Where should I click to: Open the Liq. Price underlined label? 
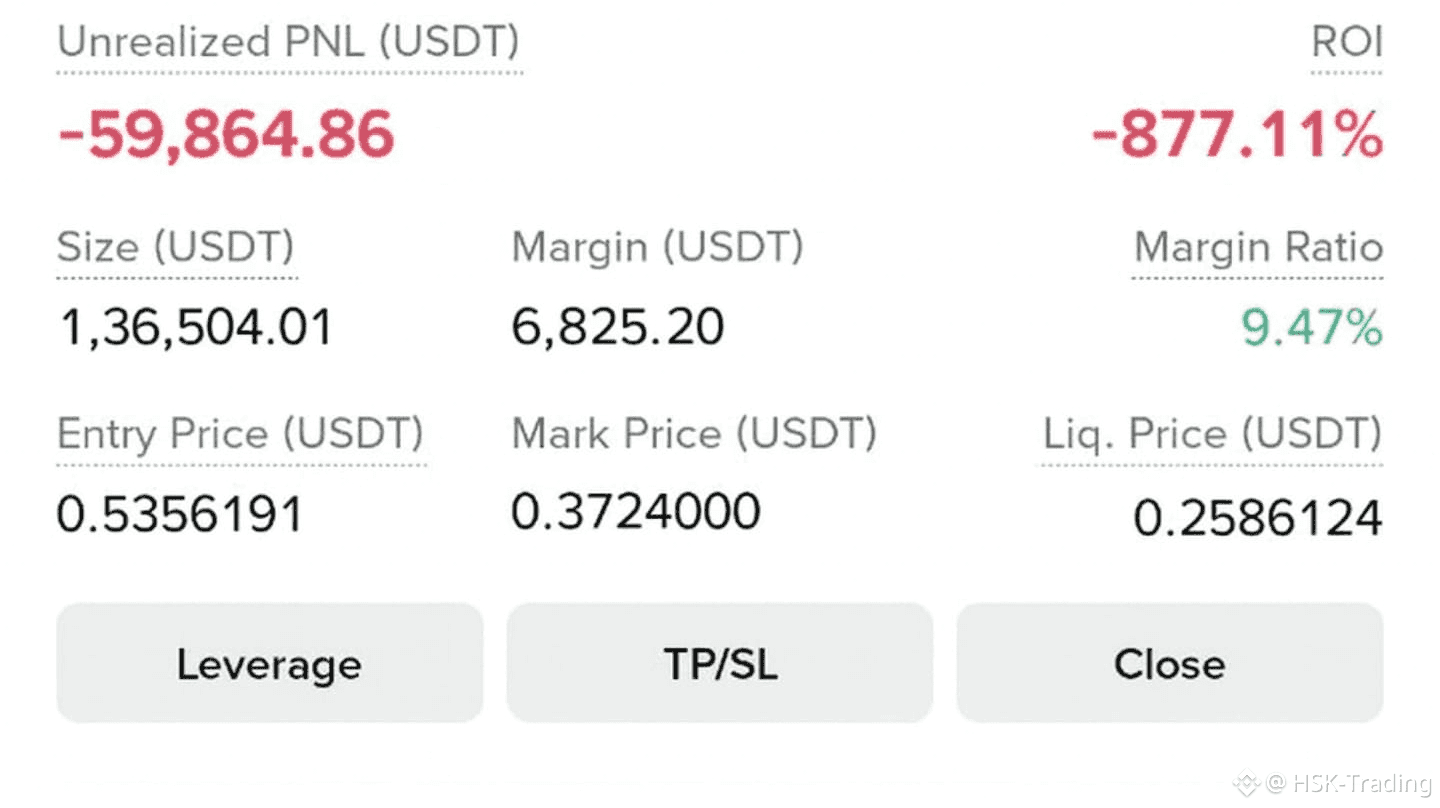point(1212,434)
